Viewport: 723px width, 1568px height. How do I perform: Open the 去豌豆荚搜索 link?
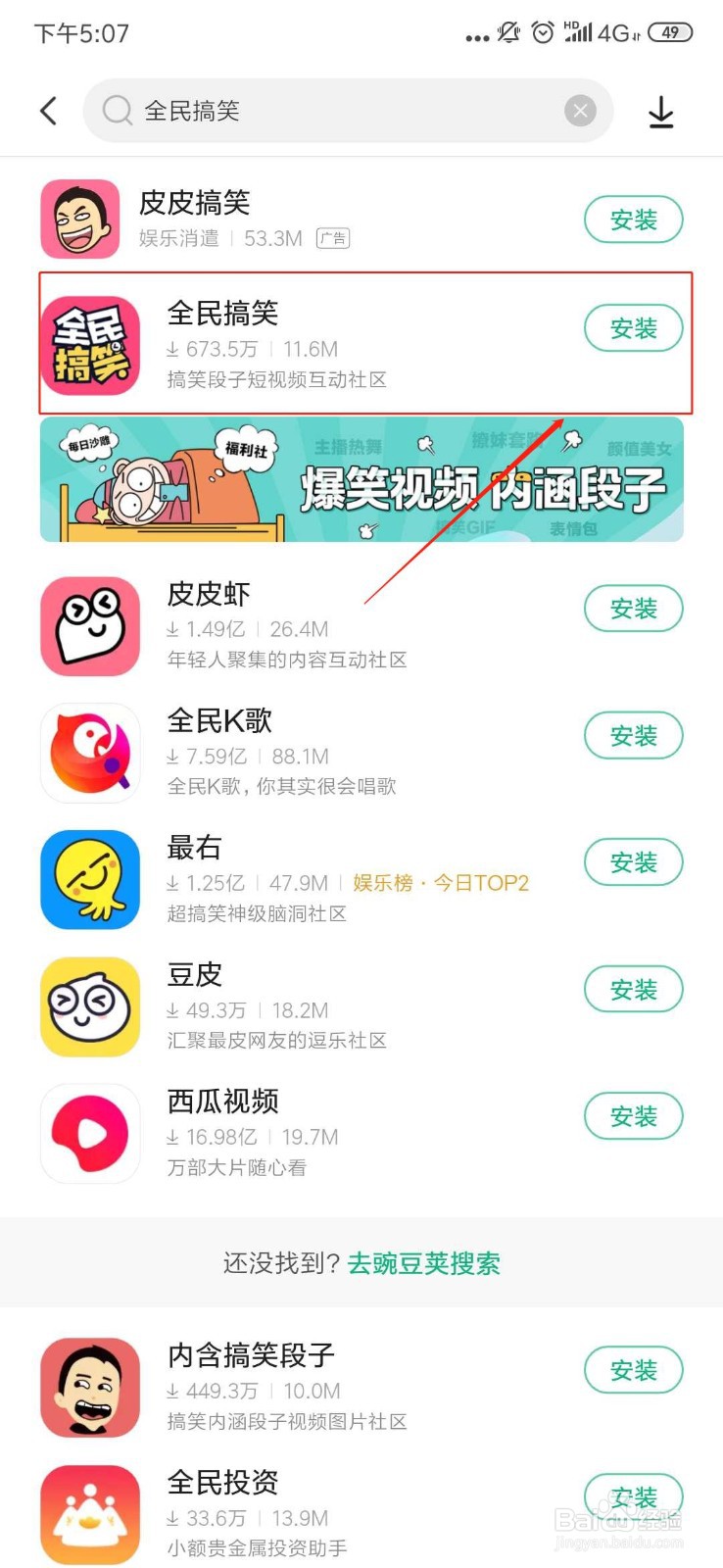coord(425,1263)
